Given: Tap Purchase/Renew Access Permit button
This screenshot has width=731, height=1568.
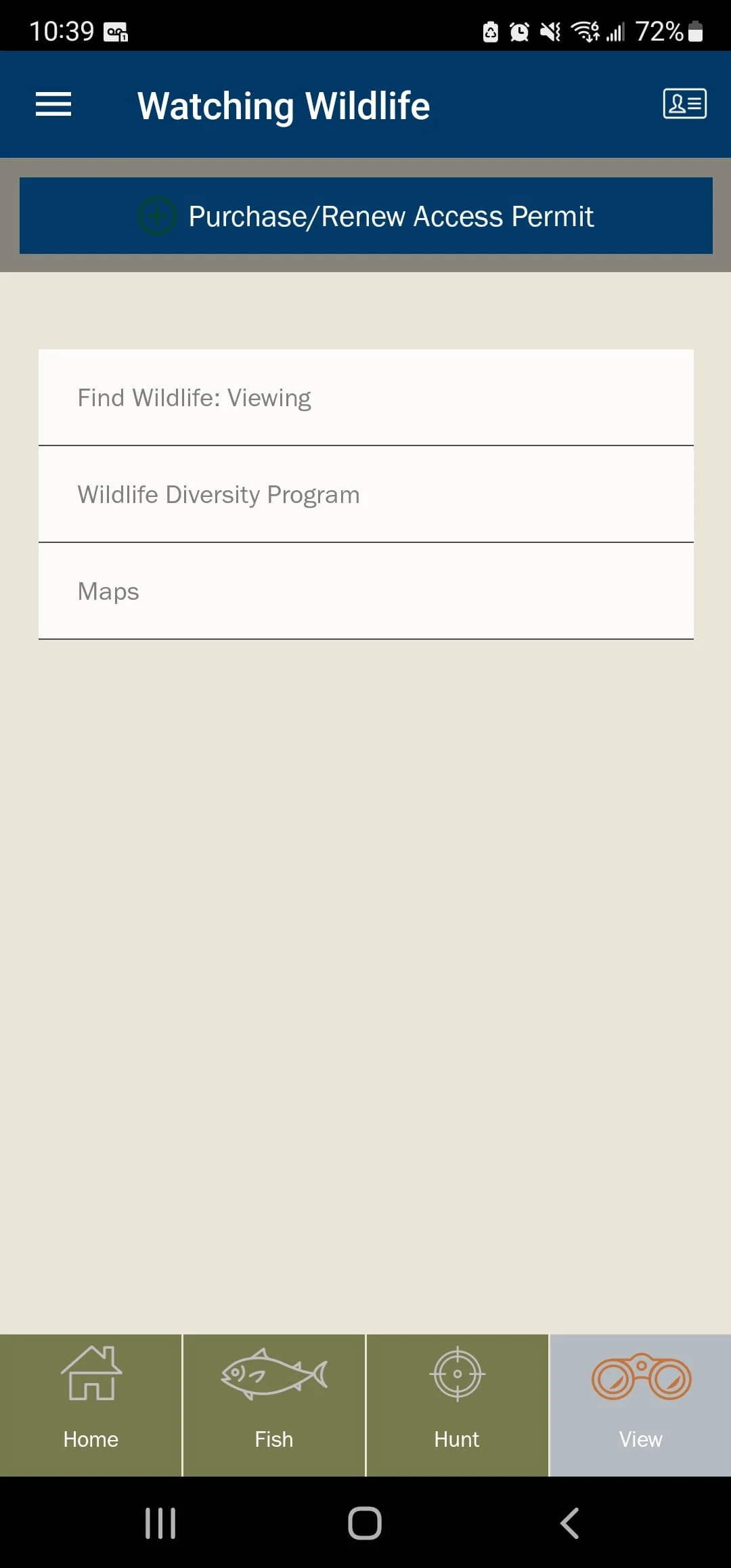Looking at the screenshot, I should tap(365, 216).
